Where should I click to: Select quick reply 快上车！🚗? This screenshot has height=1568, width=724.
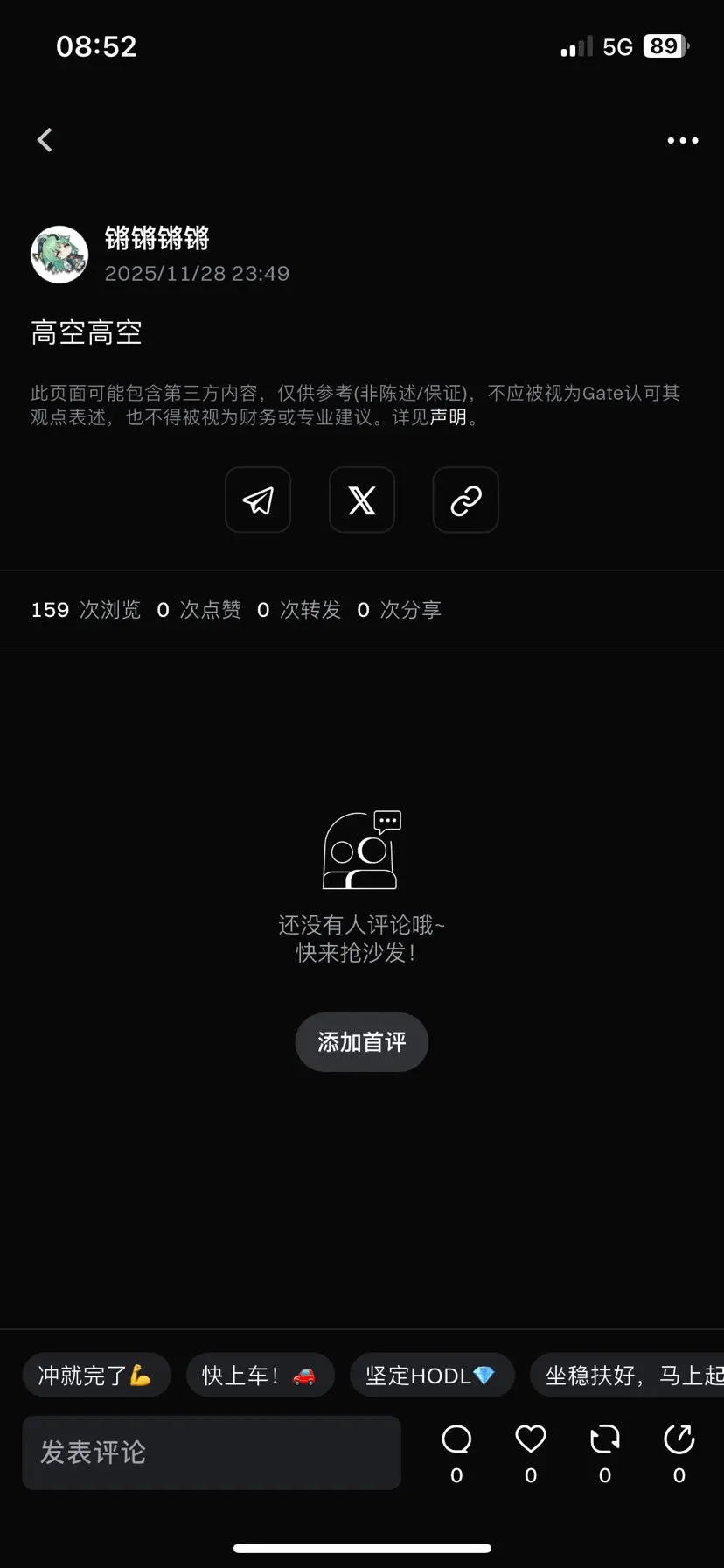pyautogui.click(x=260, y=1375)
